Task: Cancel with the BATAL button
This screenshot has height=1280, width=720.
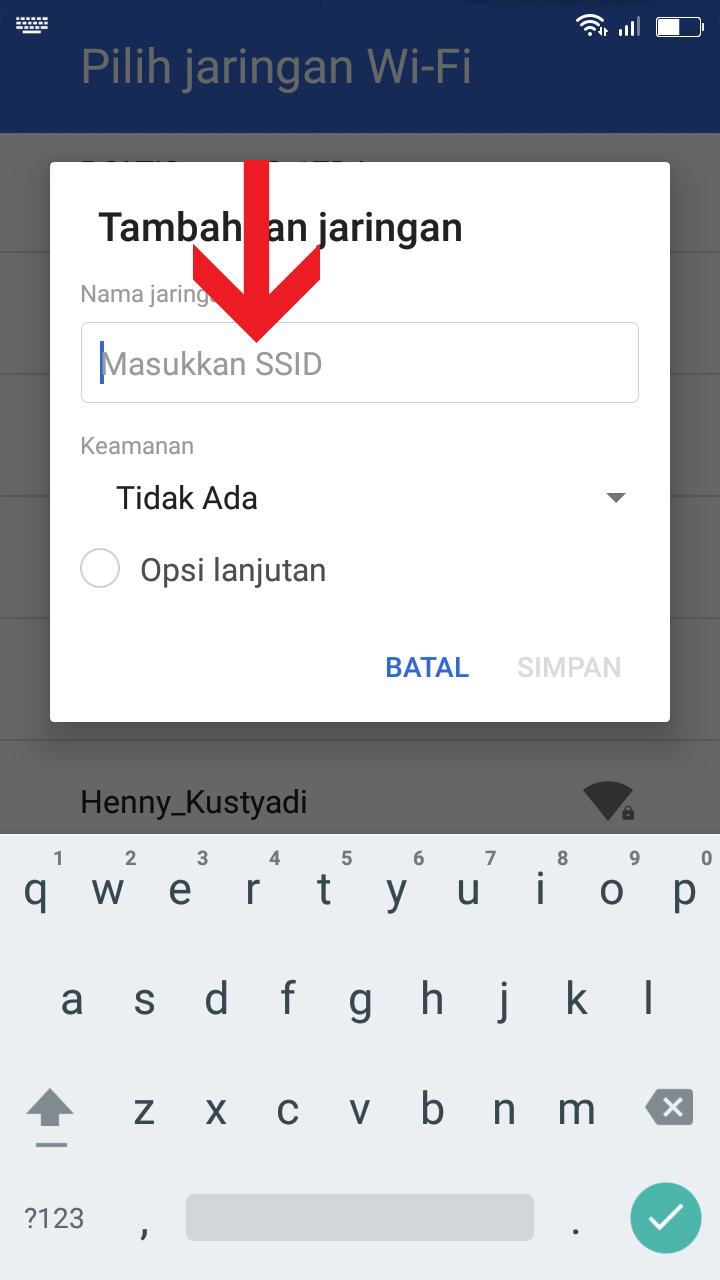Action: (427, 667)
